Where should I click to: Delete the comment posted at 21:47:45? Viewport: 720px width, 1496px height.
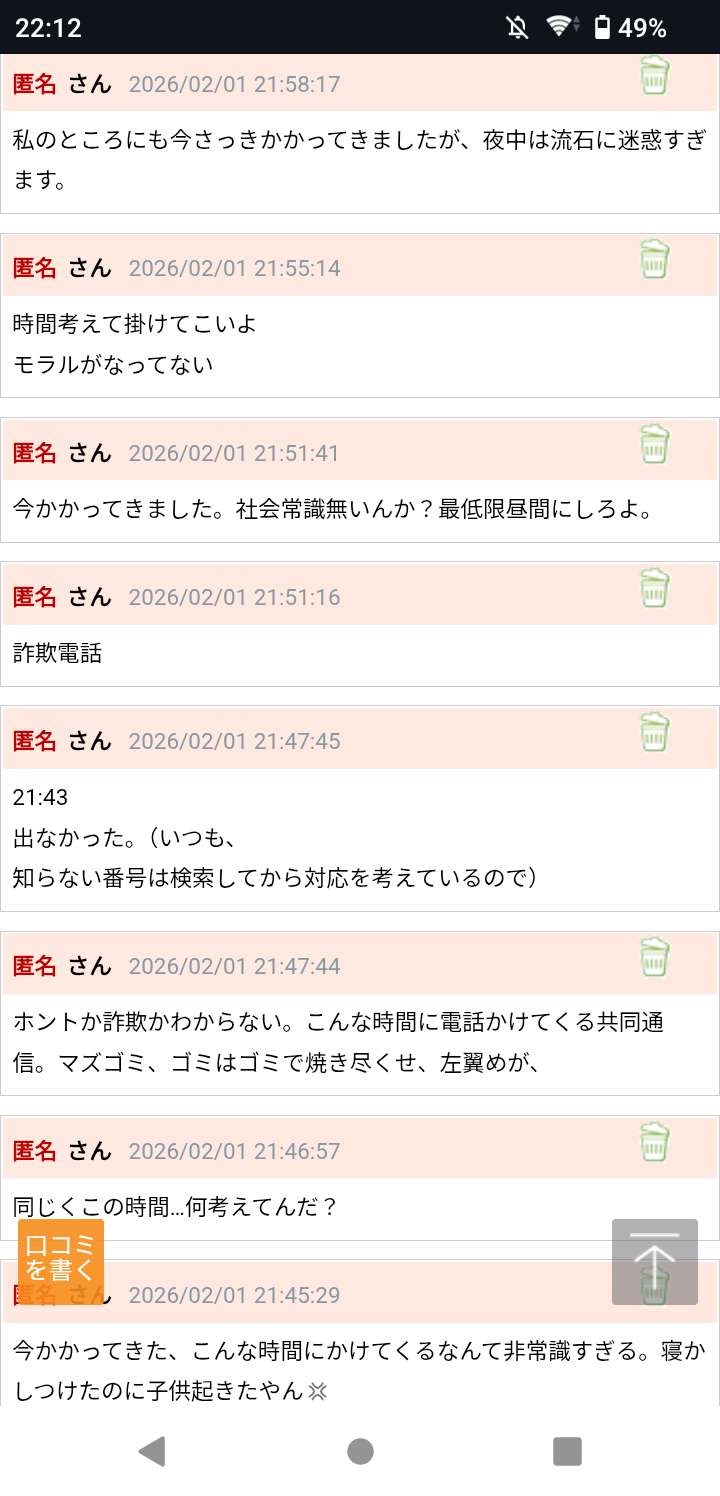pyautogui.click(x=654, y=732)
